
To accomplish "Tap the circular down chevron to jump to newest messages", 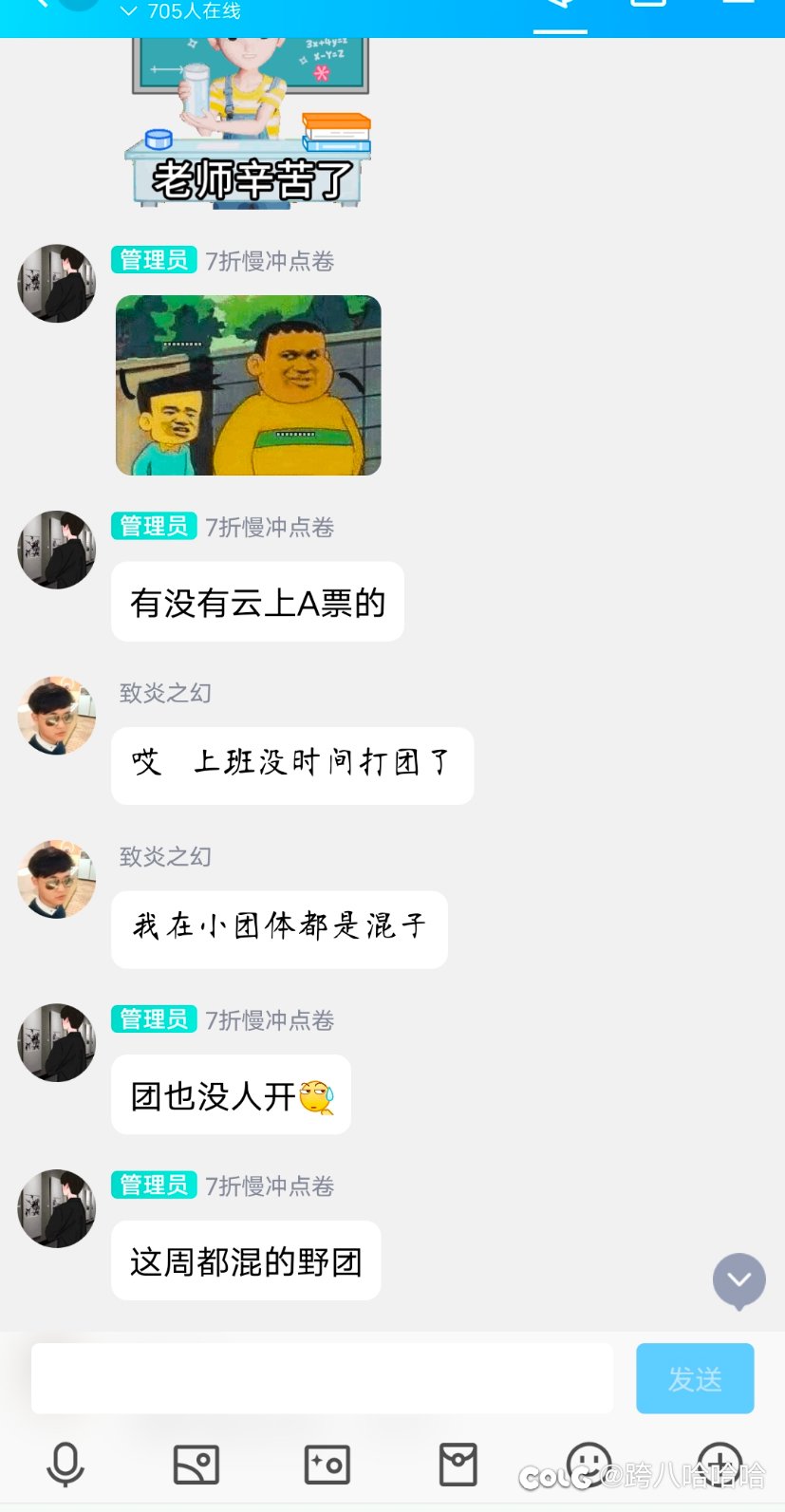I will pos(738,1280).
